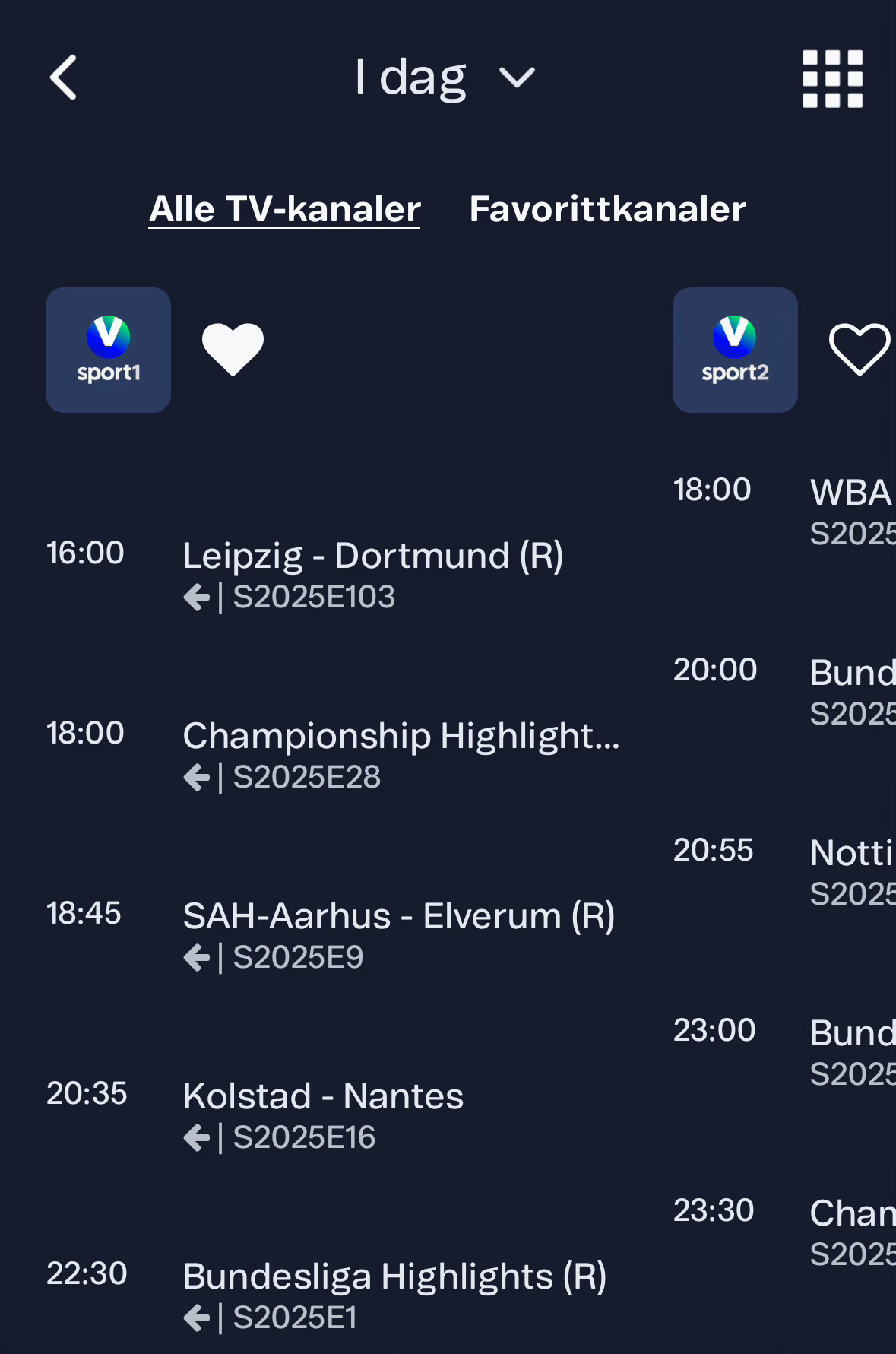This screenshot has height=1354, width=896.
Task: Open the 'I dag' day picker dropdown
Action: click(445, 78)
